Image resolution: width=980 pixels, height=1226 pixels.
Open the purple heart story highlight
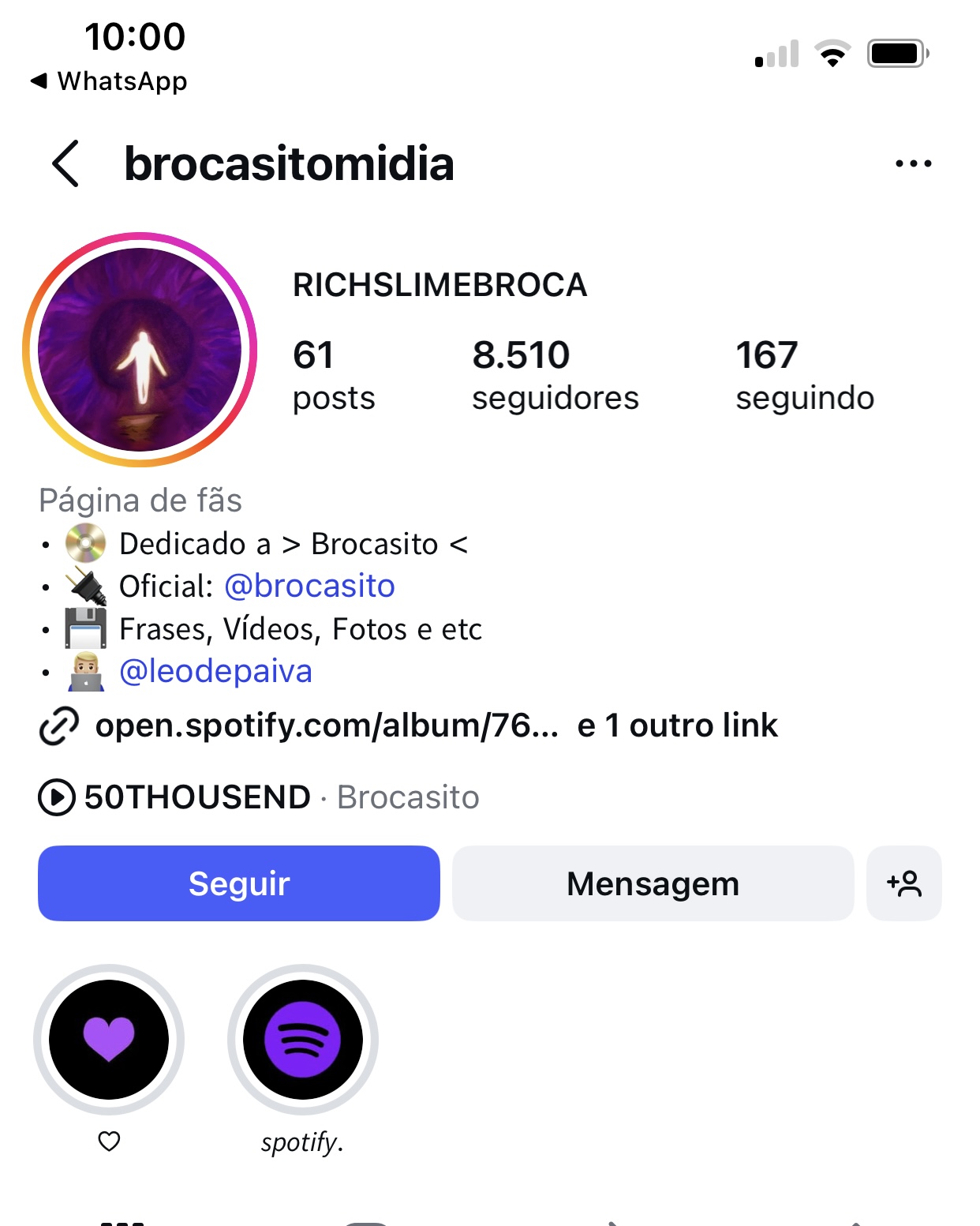[109, 1040]
